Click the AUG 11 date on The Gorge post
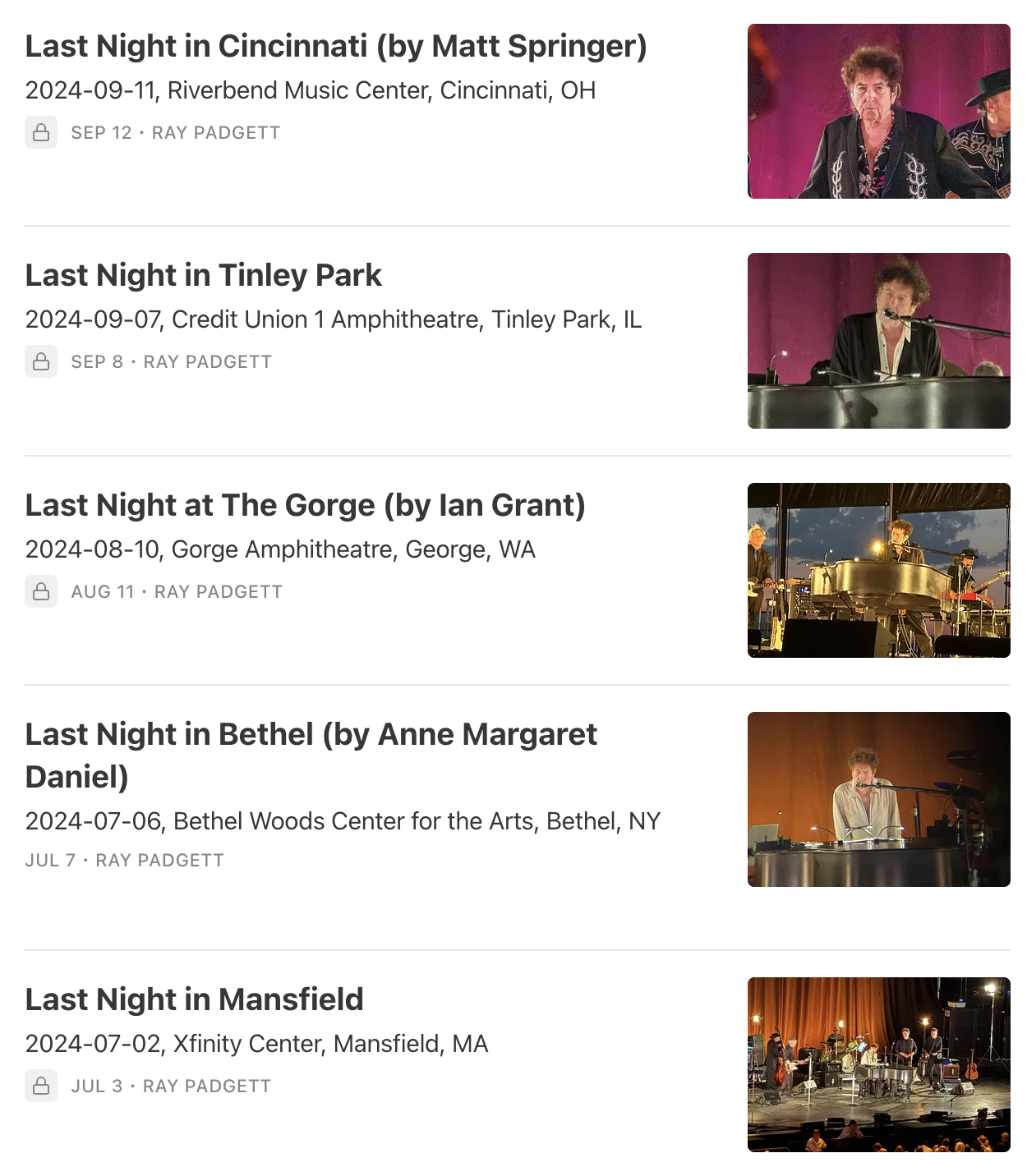The width and height of the screenshot is (1027, 1176). click(x=104, y=591)
